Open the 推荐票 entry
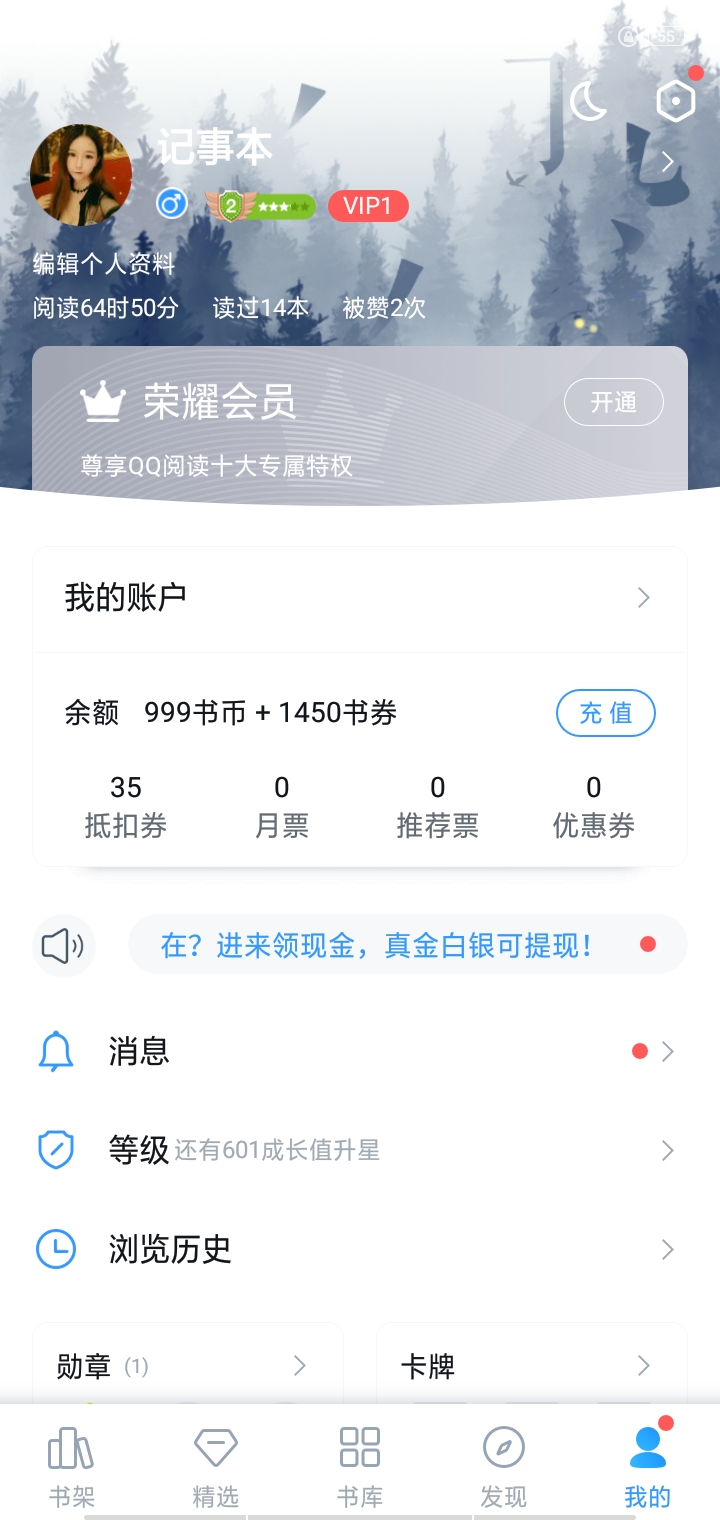The image size is (720, 1520). tap(438, 807)
